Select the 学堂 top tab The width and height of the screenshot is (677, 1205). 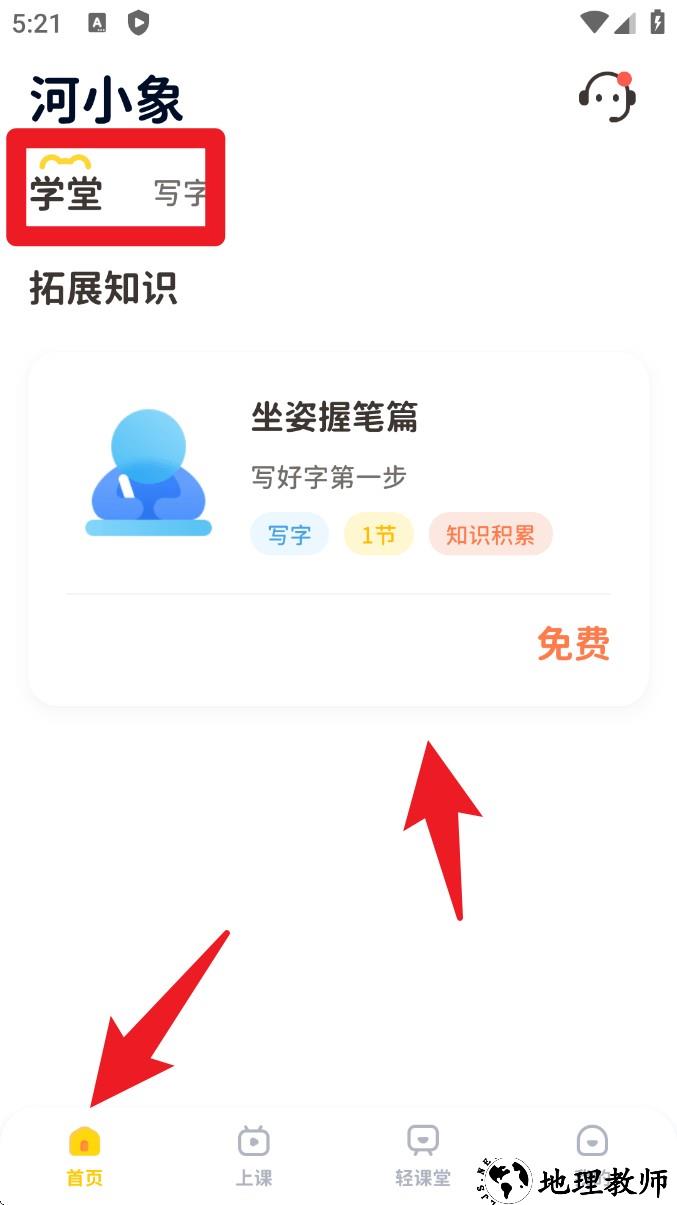(x=66, y=192)
